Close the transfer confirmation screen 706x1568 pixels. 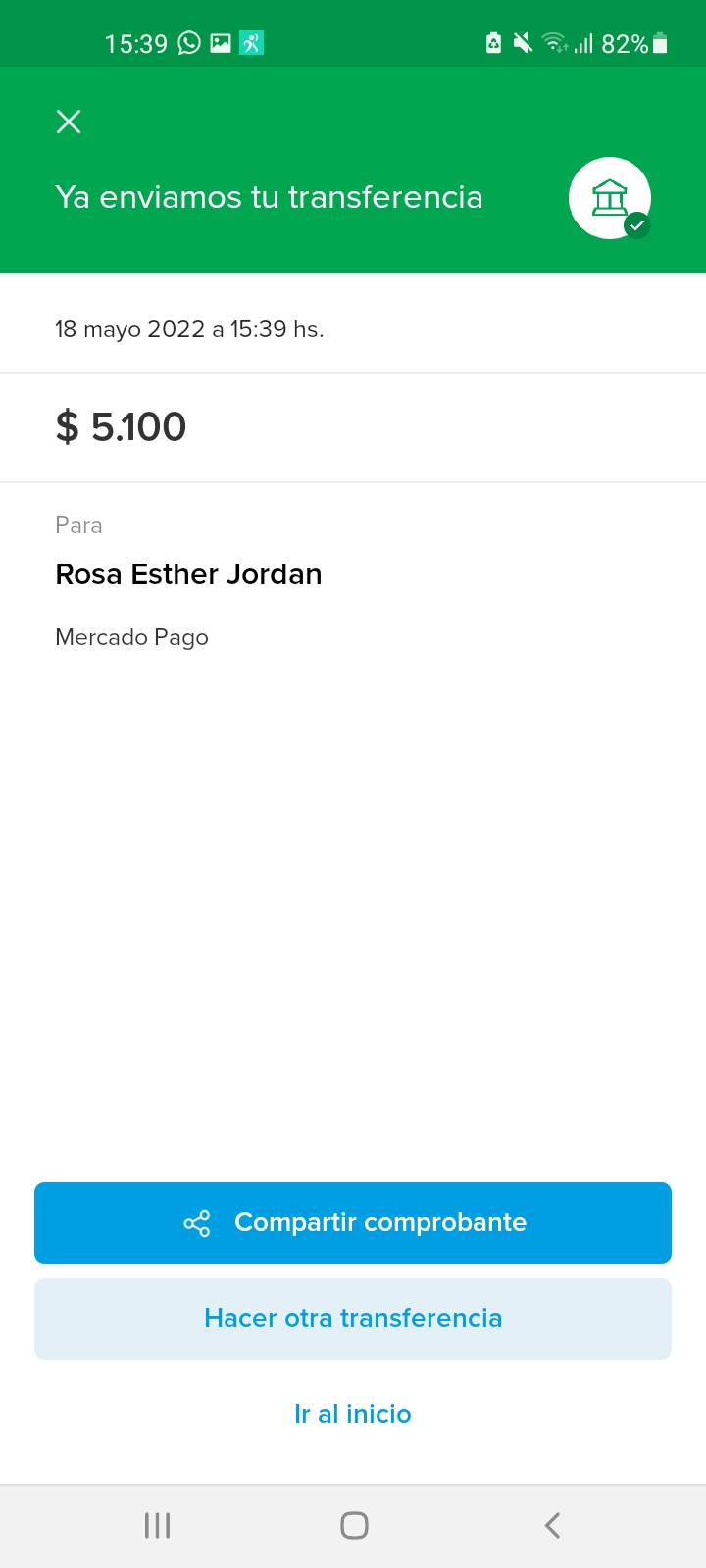[69, 122]
